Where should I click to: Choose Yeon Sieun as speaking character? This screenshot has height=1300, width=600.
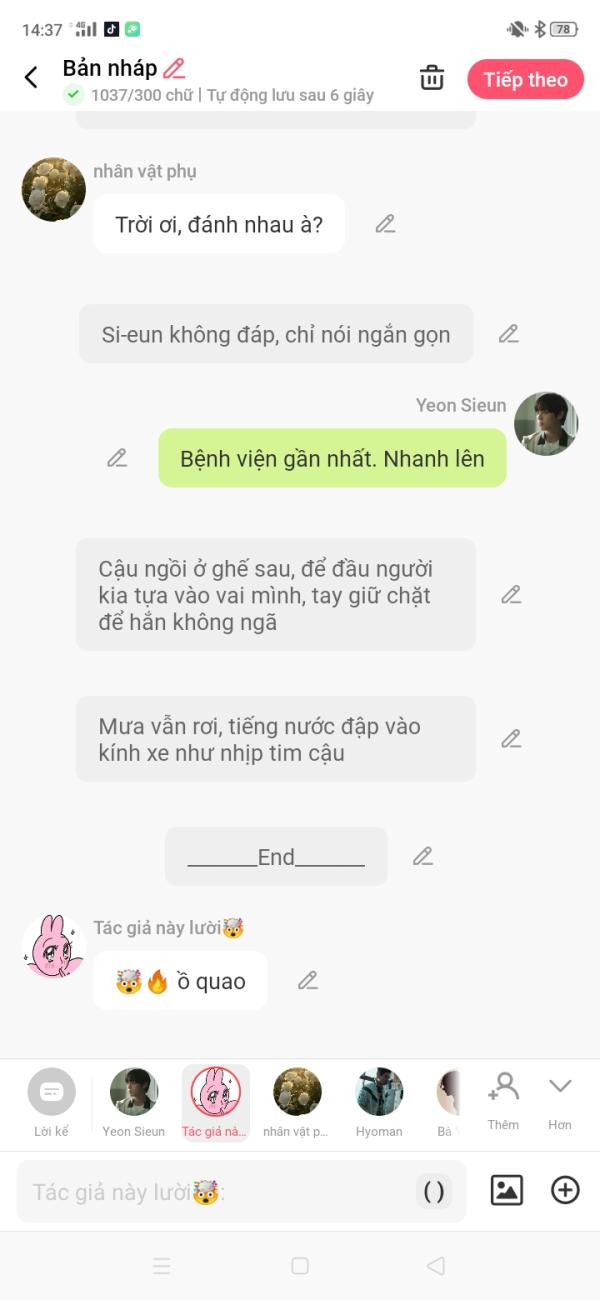pyautogui.click(x=134, y=1101)
